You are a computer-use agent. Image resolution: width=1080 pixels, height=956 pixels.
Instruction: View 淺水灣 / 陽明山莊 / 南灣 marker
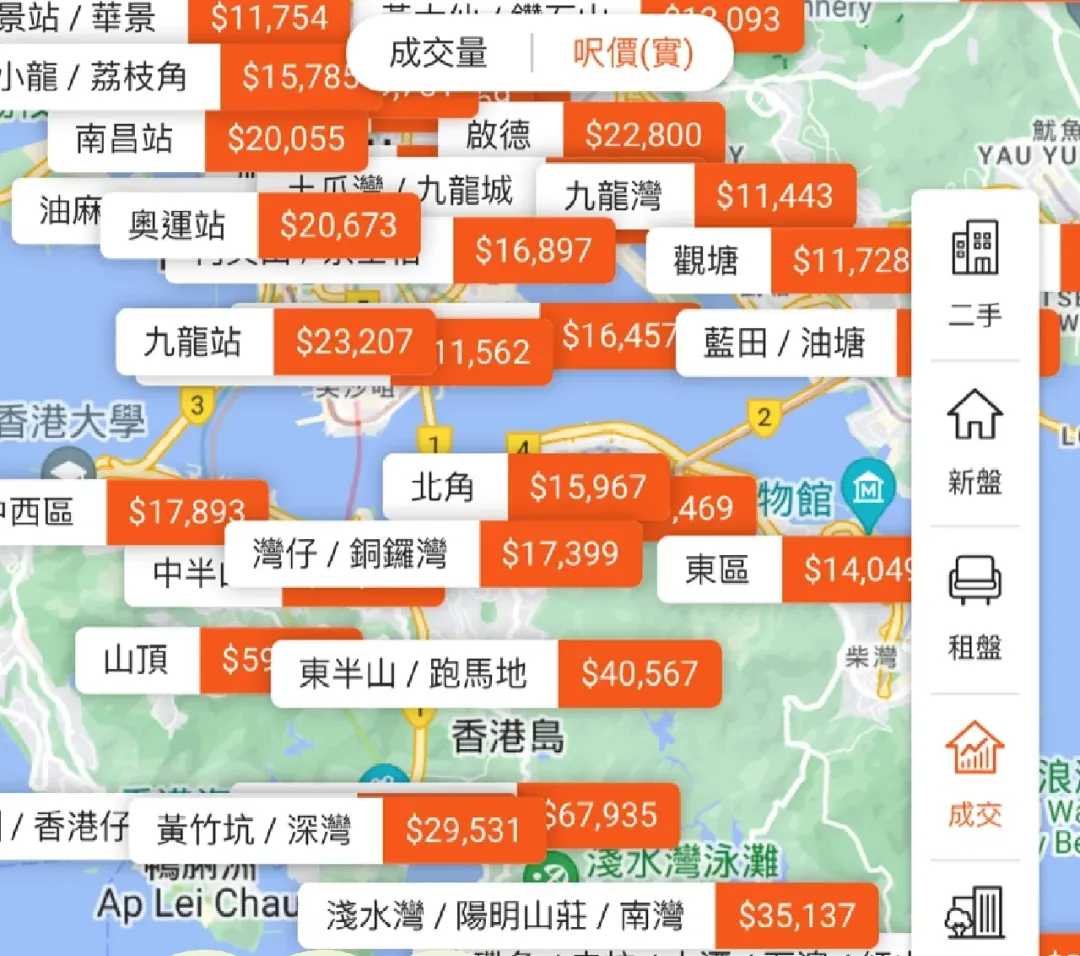[588, 916]
